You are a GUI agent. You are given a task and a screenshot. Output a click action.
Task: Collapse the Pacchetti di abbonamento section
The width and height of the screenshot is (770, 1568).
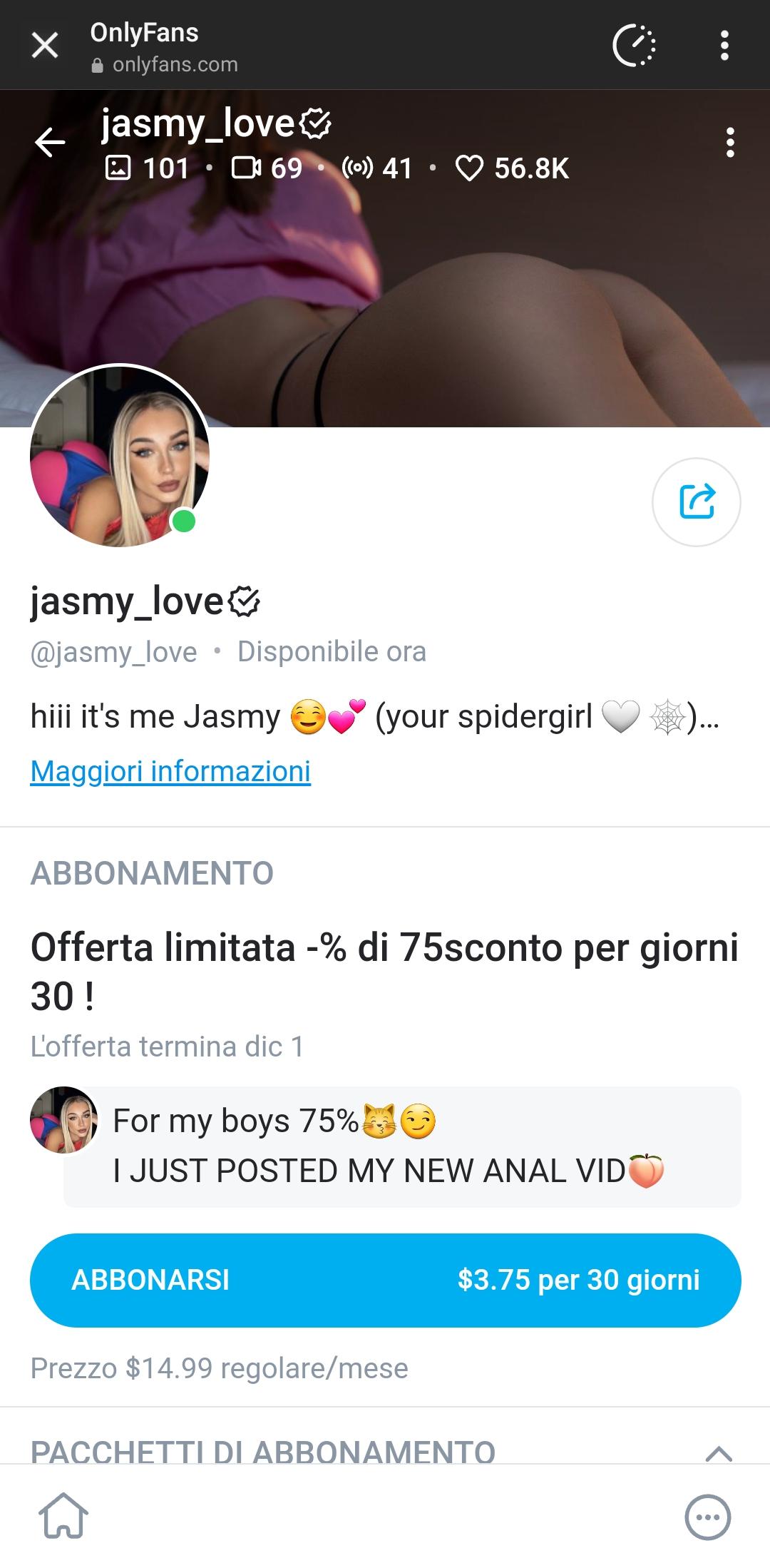(x=719, y=1452)
